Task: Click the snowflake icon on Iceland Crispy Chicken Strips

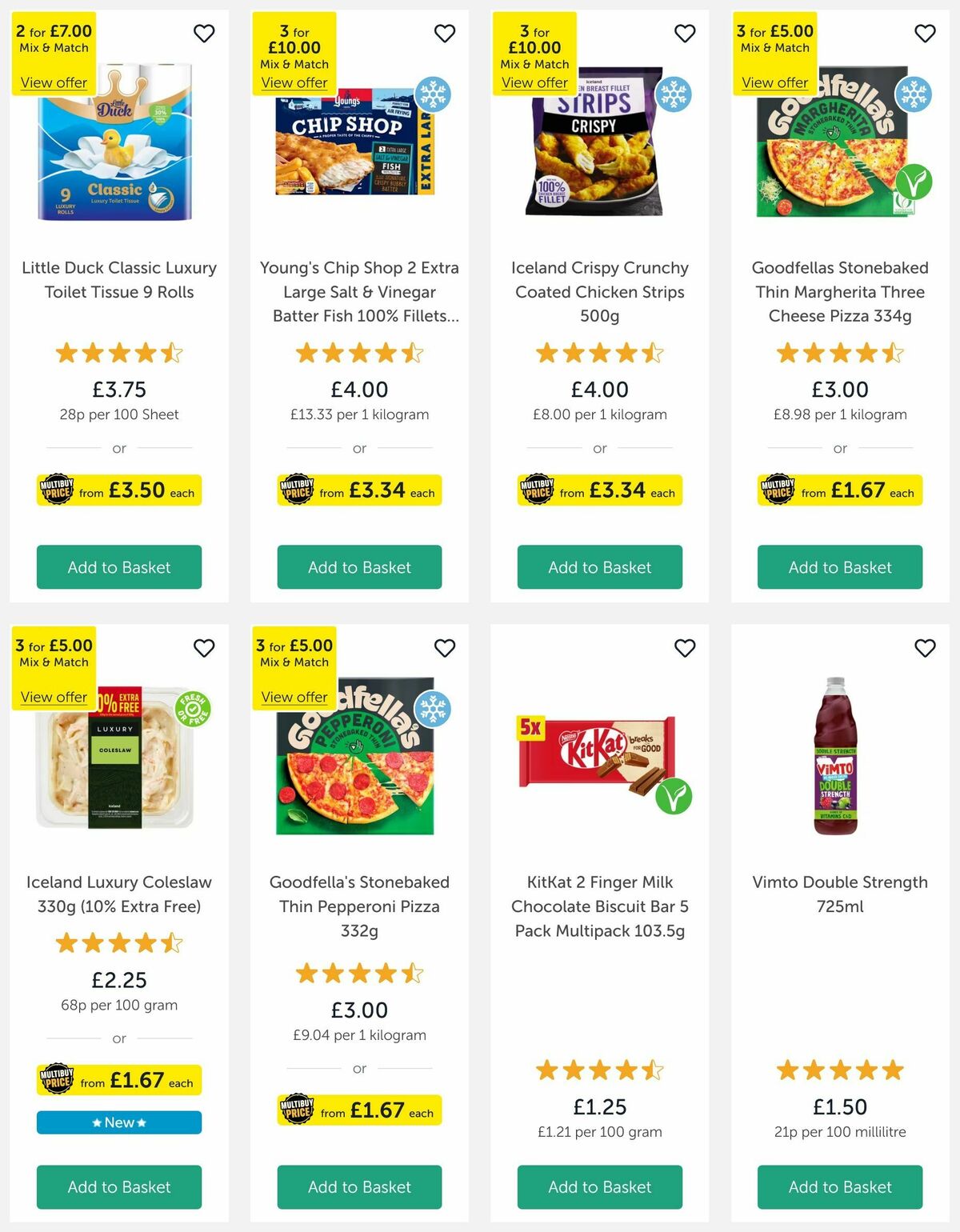Action: point(673,94)
